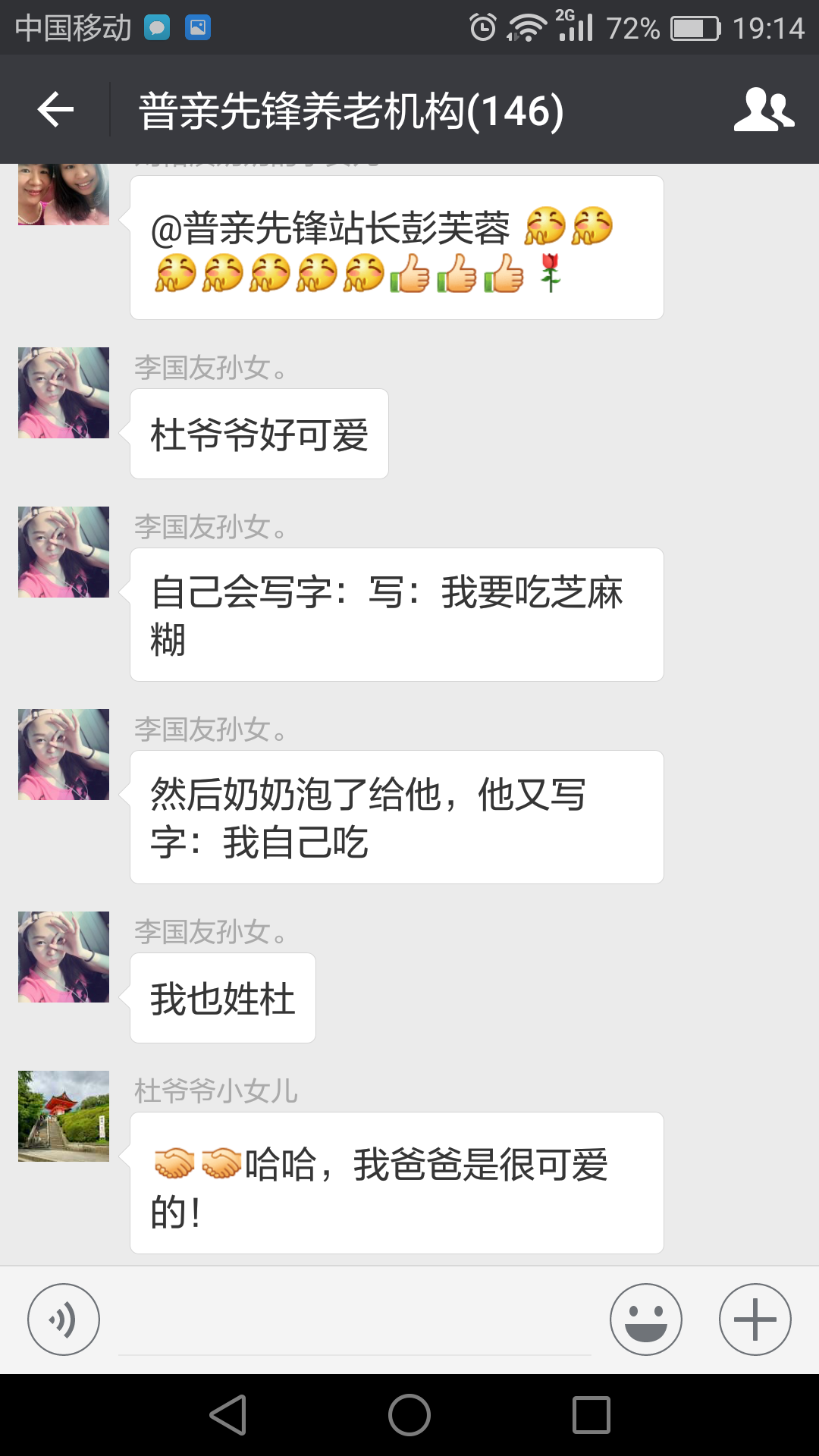
Task: Open the plus attachments menu
Action: pyautogui.click(x=755, y=1319)
